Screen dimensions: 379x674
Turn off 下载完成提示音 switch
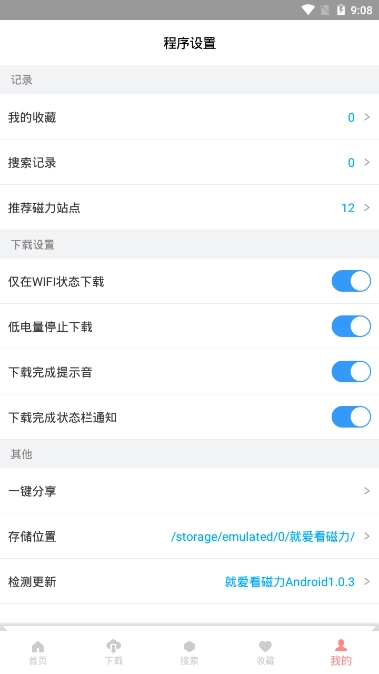(x=351, y=372)
